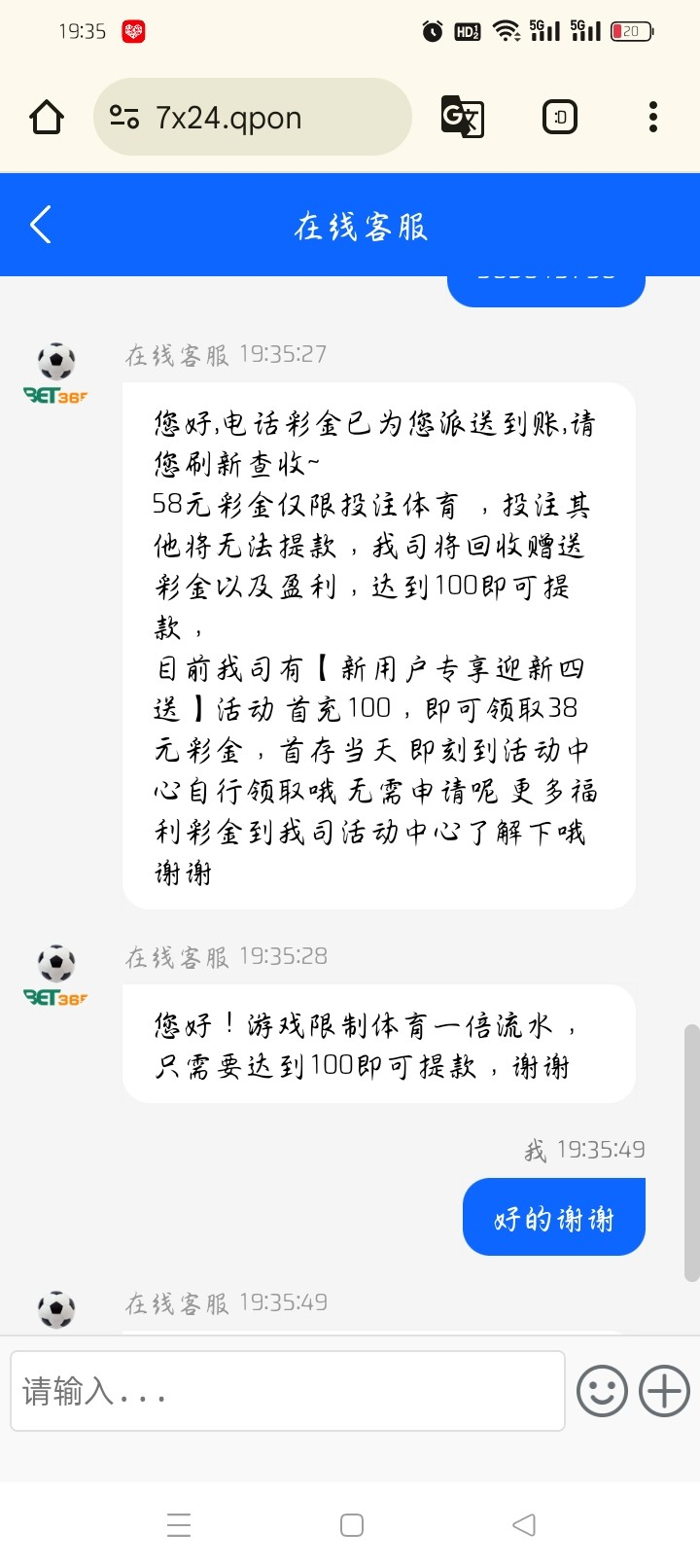Open the emoji picker smiley icon
The width and height of the screenshot is (700, 1568).
coord(602,1391)
